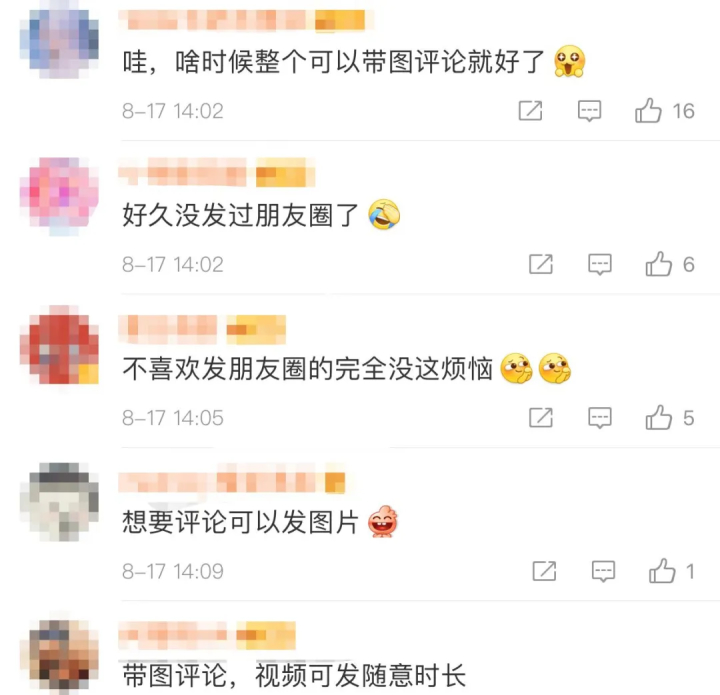This screenshot has width=720, height=695.
Task: Share the comment about 带图评论就好了
Action: (x=530, y=111)
